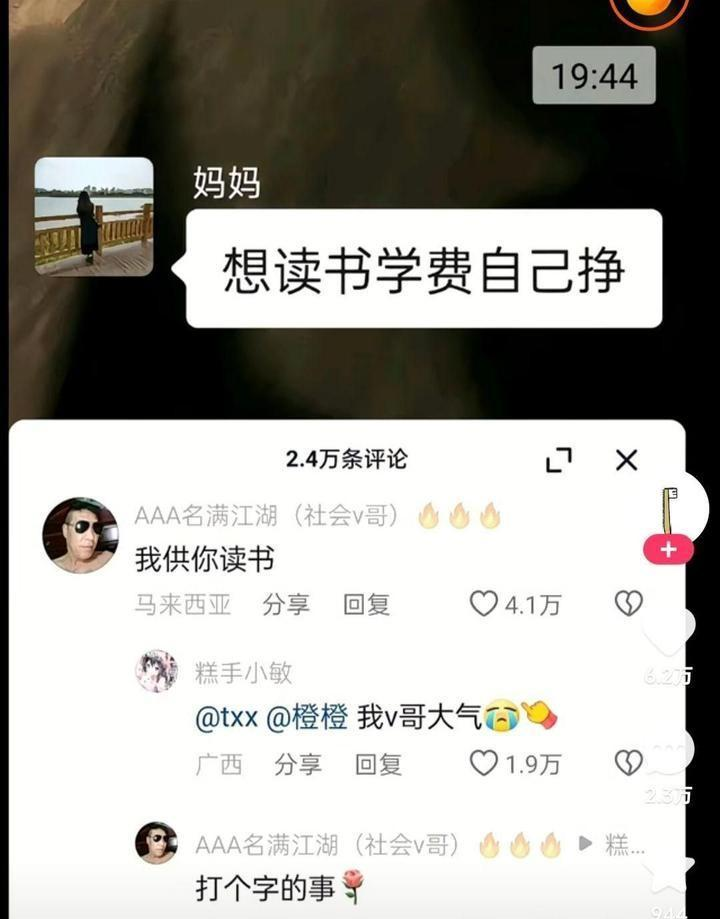720x919 pixels.
Task: Close the comments panel
Action: tap(626, 460)
